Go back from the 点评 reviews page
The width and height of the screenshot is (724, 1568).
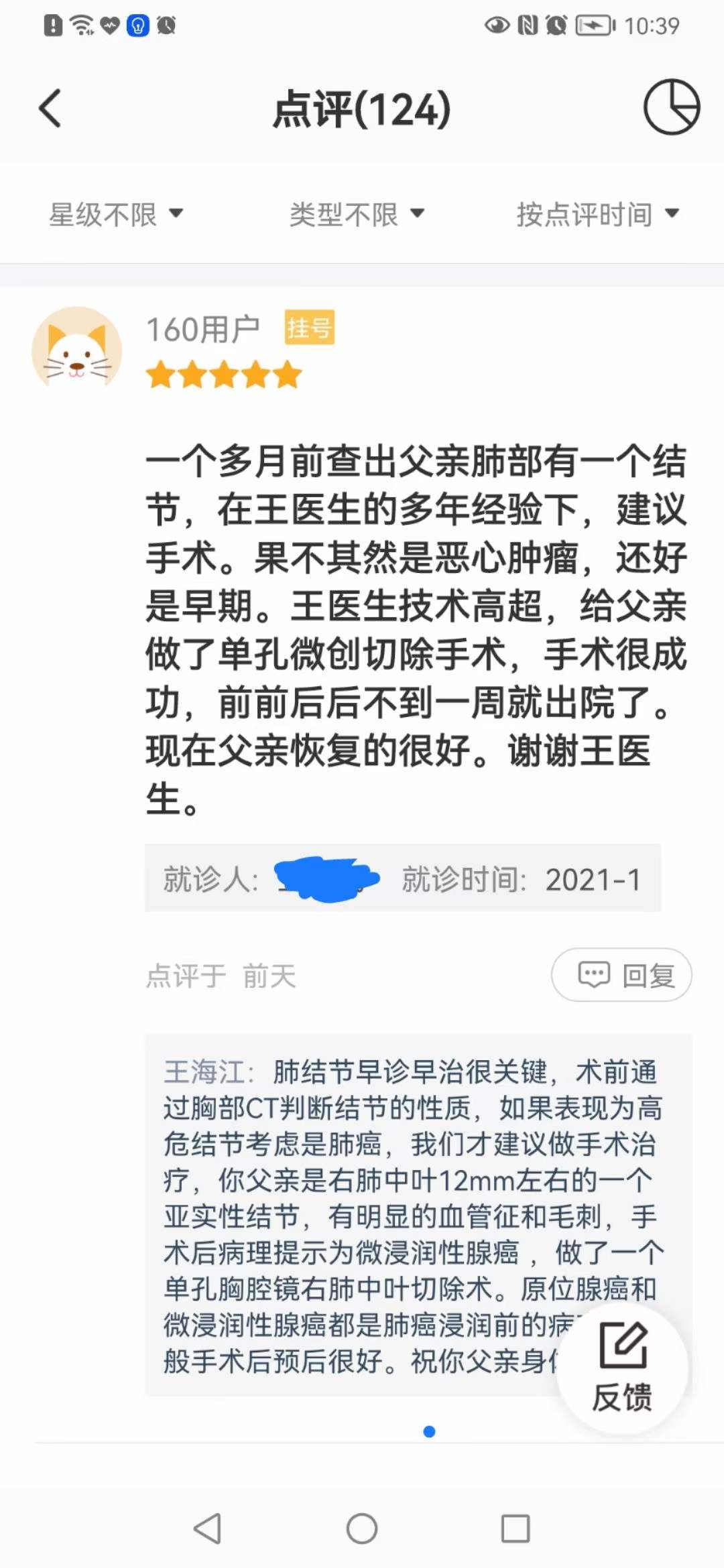51,109
